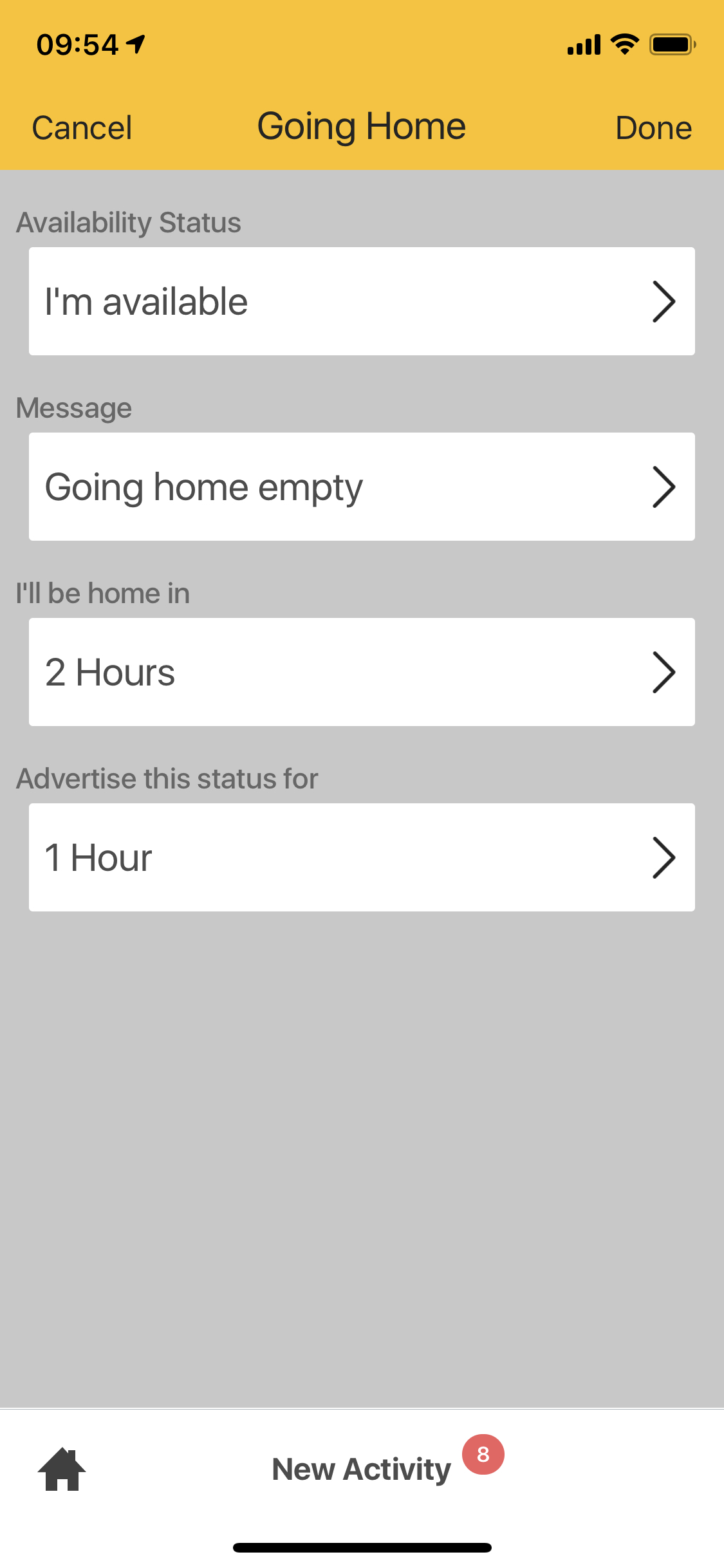724x1568 pixels.
Task: Select the New Activity tab
Action: (362, 1468)
